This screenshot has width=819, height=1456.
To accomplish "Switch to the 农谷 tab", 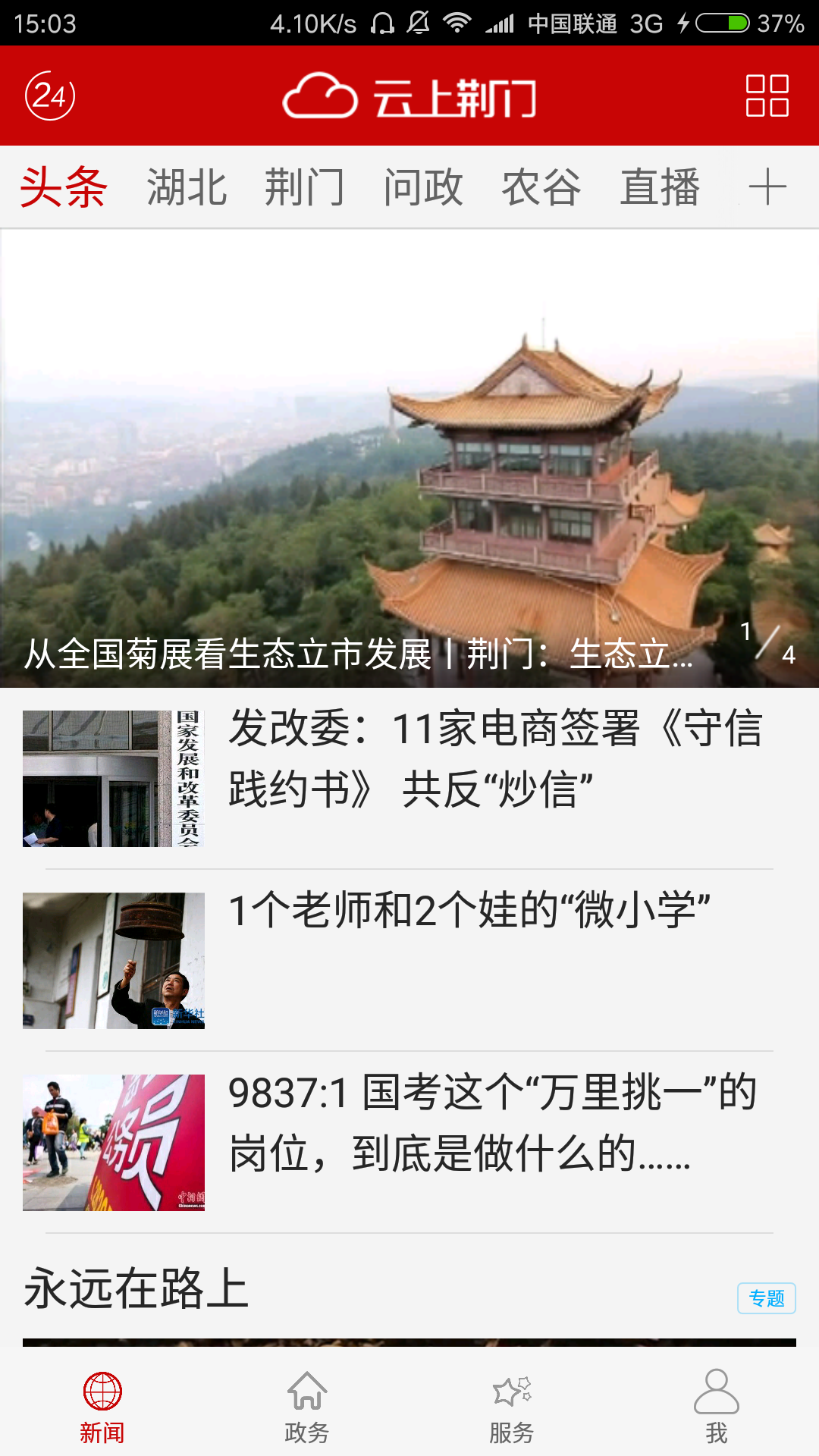I will pos(541,187).
